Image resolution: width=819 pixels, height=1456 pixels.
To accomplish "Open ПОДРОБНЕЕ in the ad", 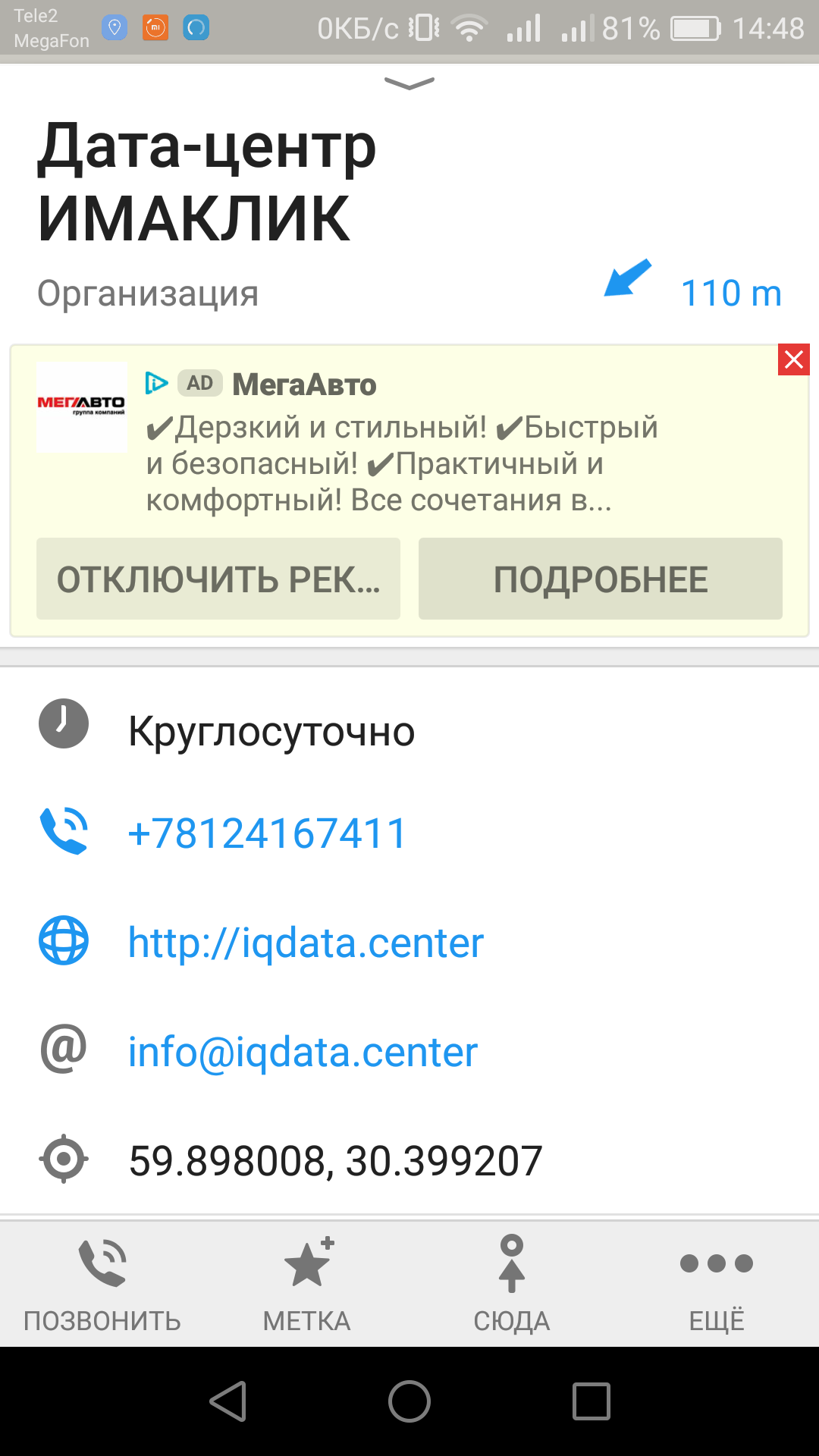I will click(601, 579).
